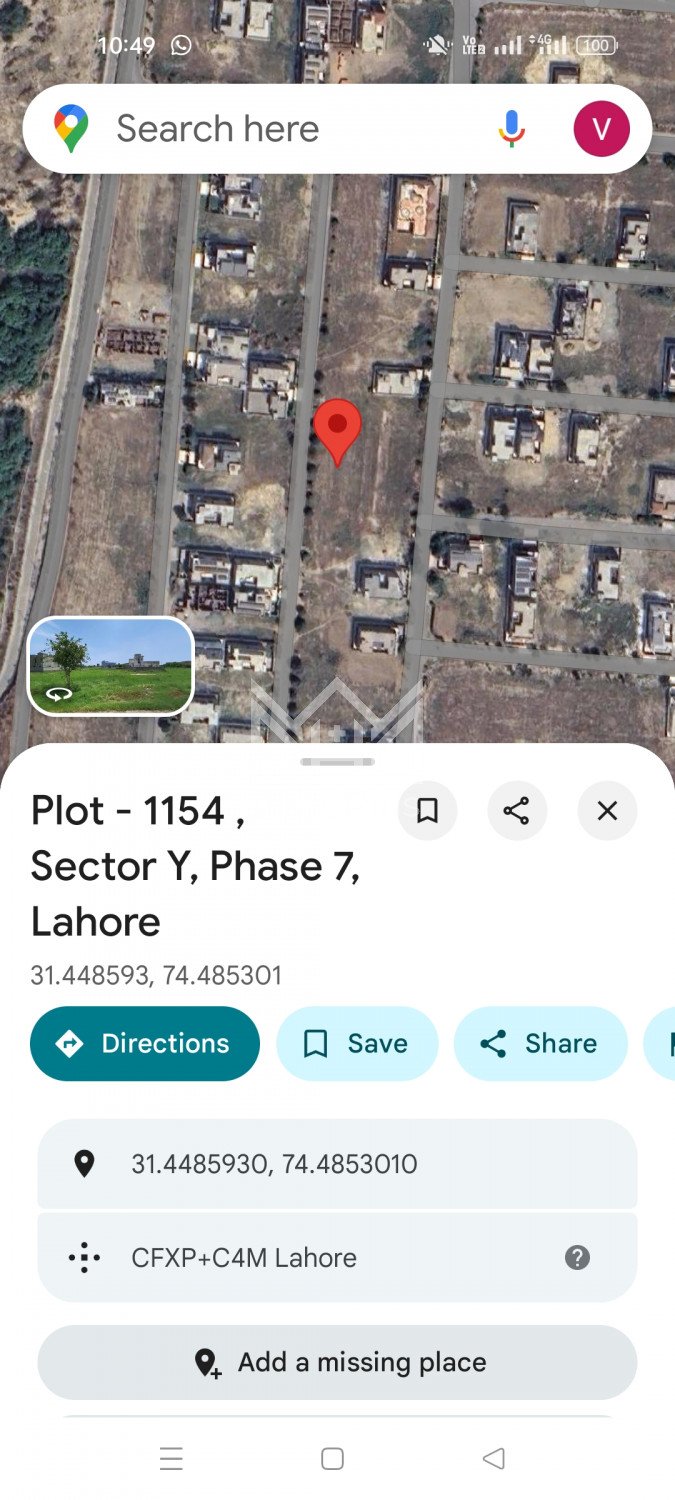Open plus code help question mark
675x1500 pixels.
point(577,1258)
